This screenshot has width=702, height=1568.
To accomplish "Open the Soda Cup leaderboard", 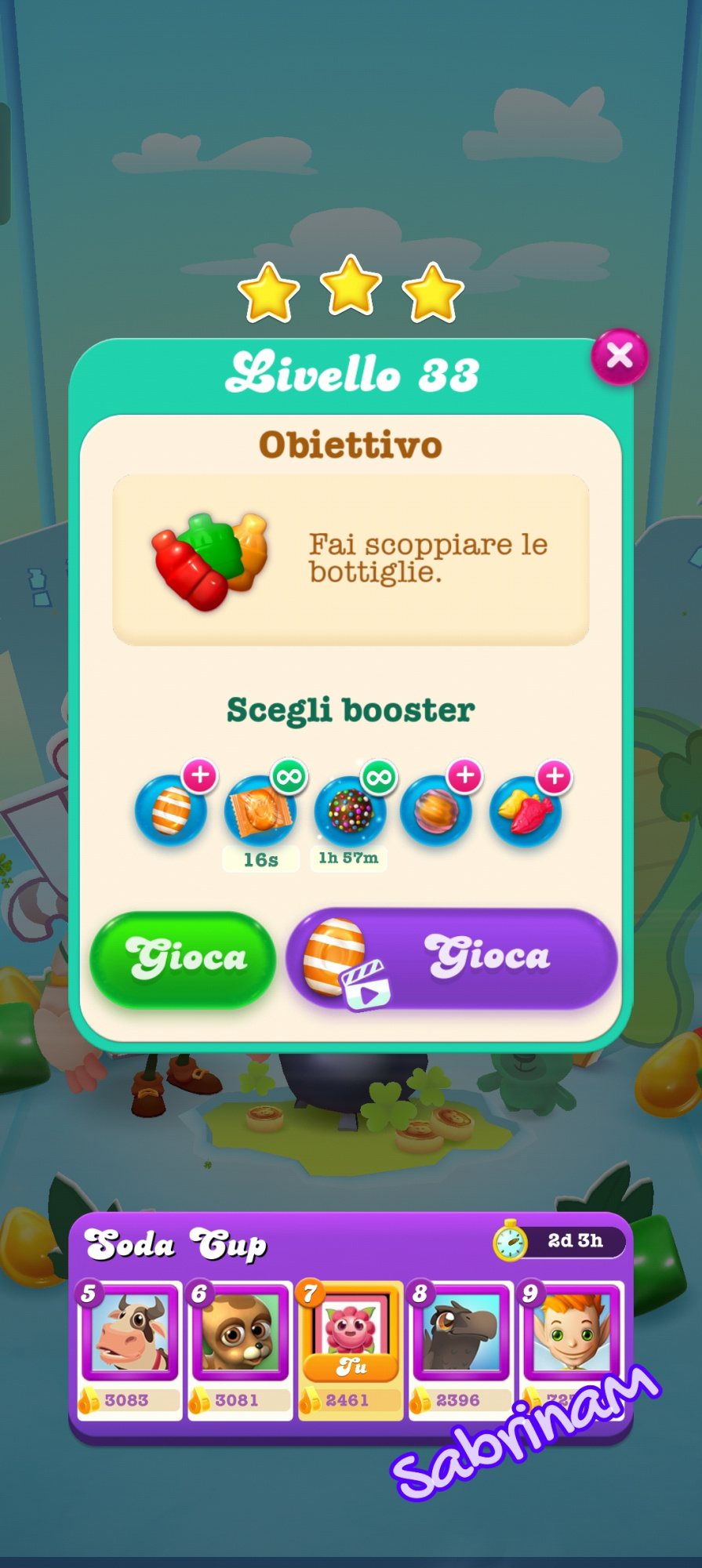I will point(176,1244).
